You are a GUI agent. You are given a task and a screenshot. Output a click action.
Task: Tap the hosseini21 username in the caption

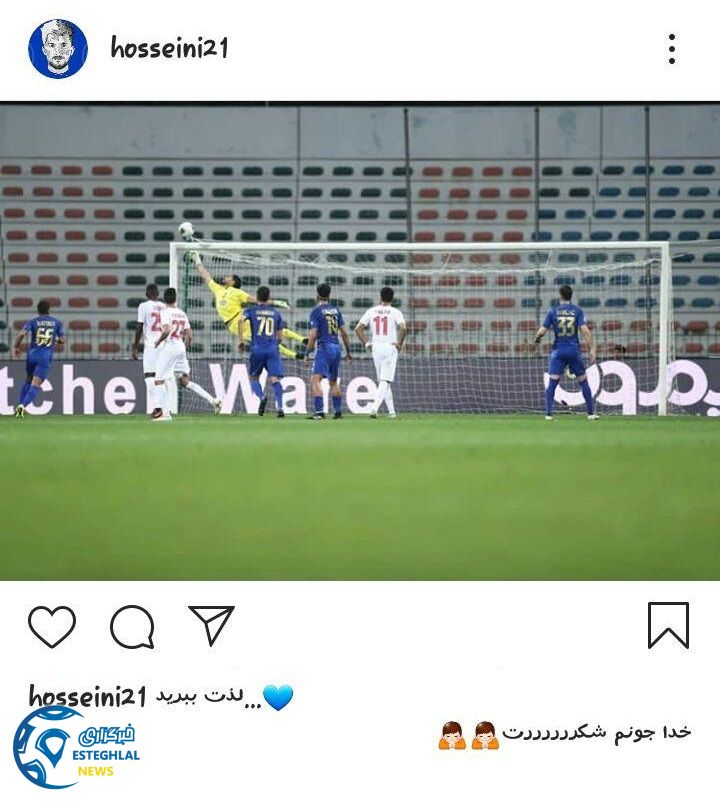tap(87, 697)
